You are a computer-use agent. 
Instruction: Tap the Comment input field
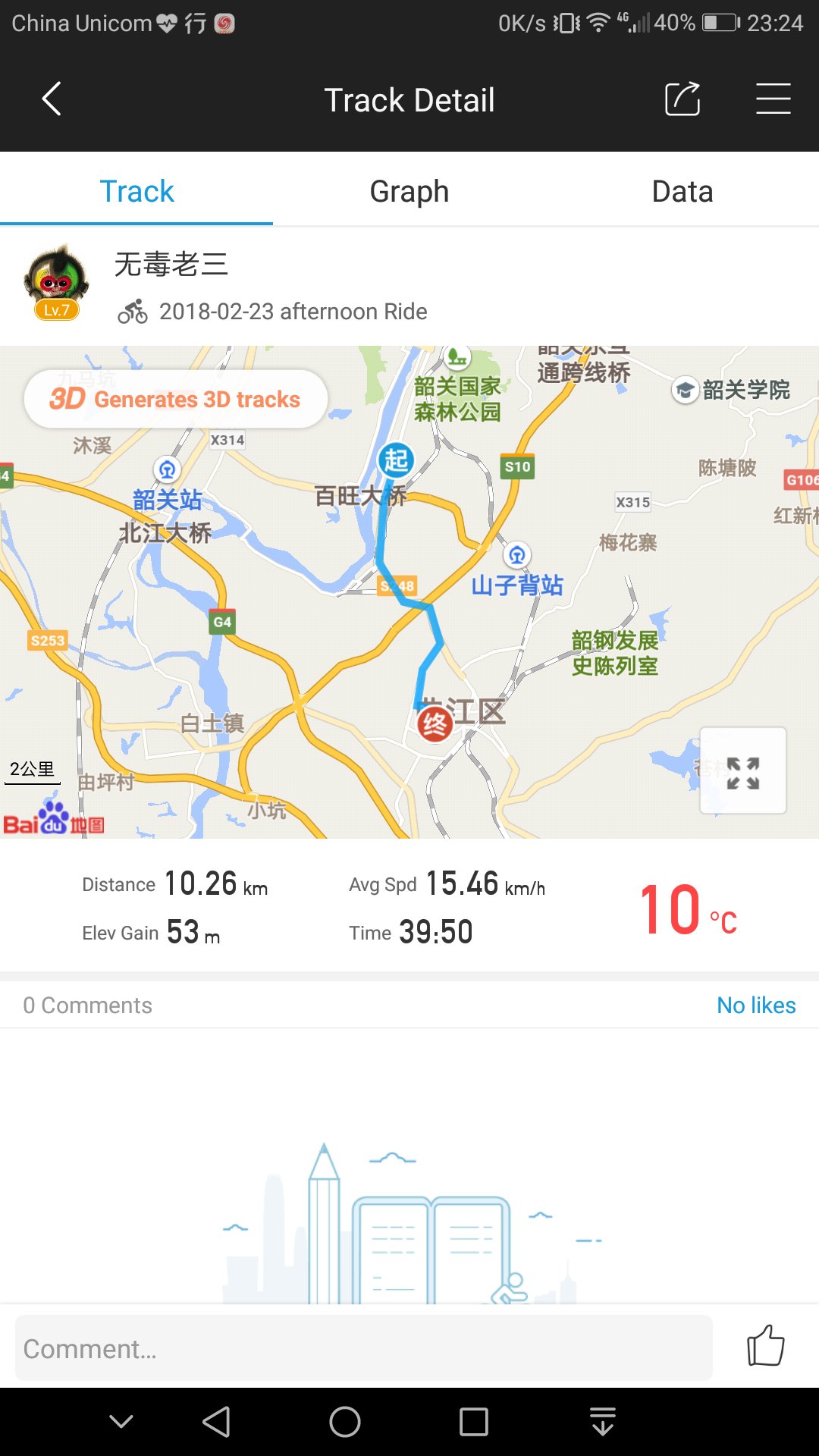[x=364, y=1348]
